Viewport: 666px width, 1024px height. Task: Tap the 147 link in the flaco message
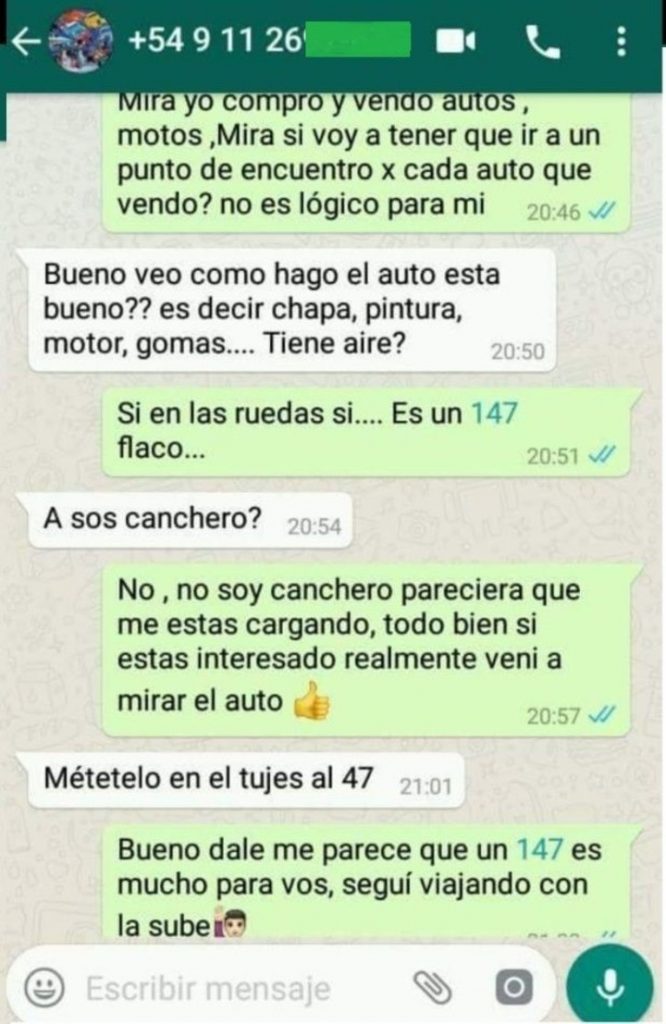click(494, 412)
